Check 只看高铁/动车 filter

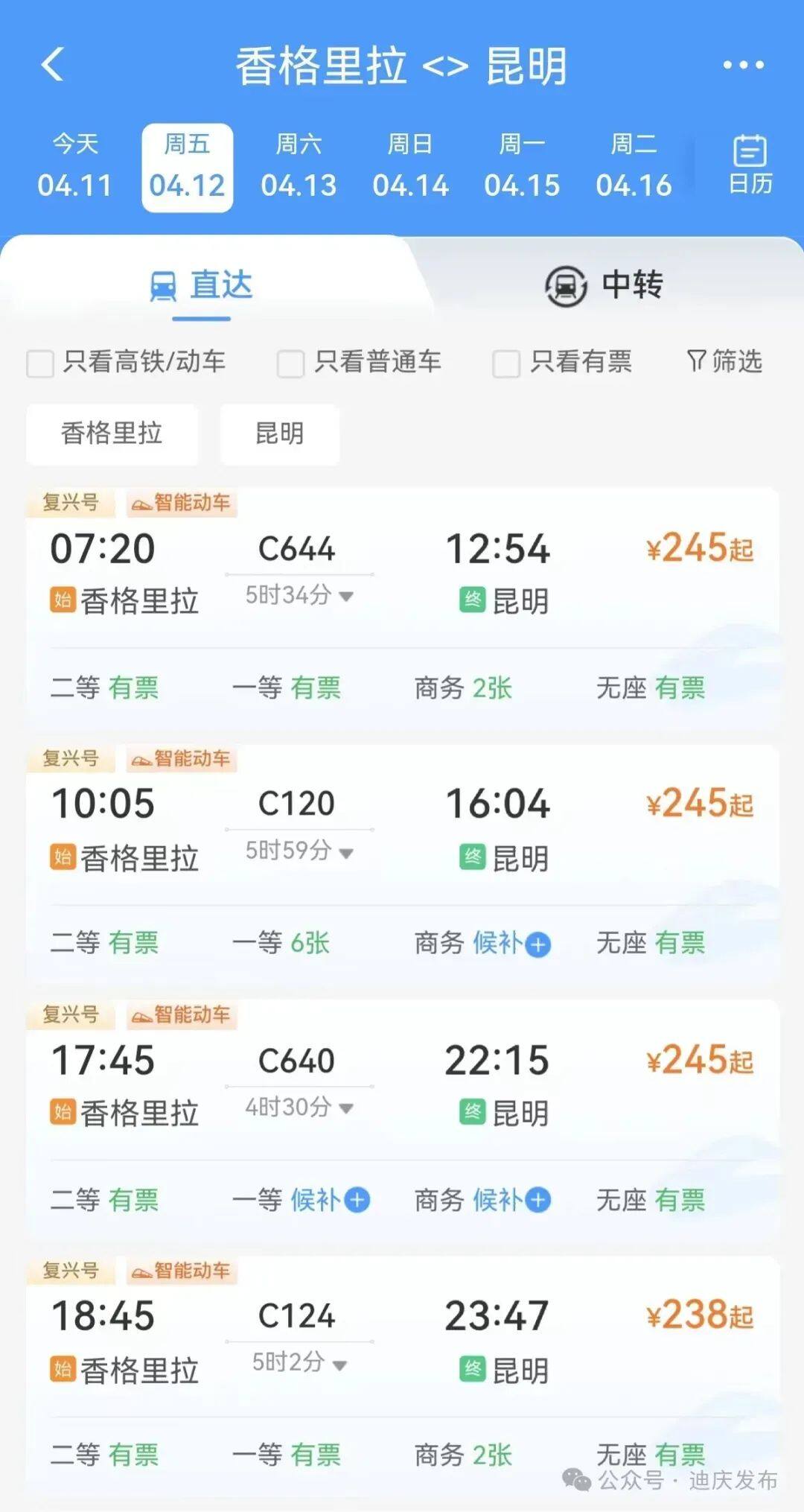[x=40, y=363]
